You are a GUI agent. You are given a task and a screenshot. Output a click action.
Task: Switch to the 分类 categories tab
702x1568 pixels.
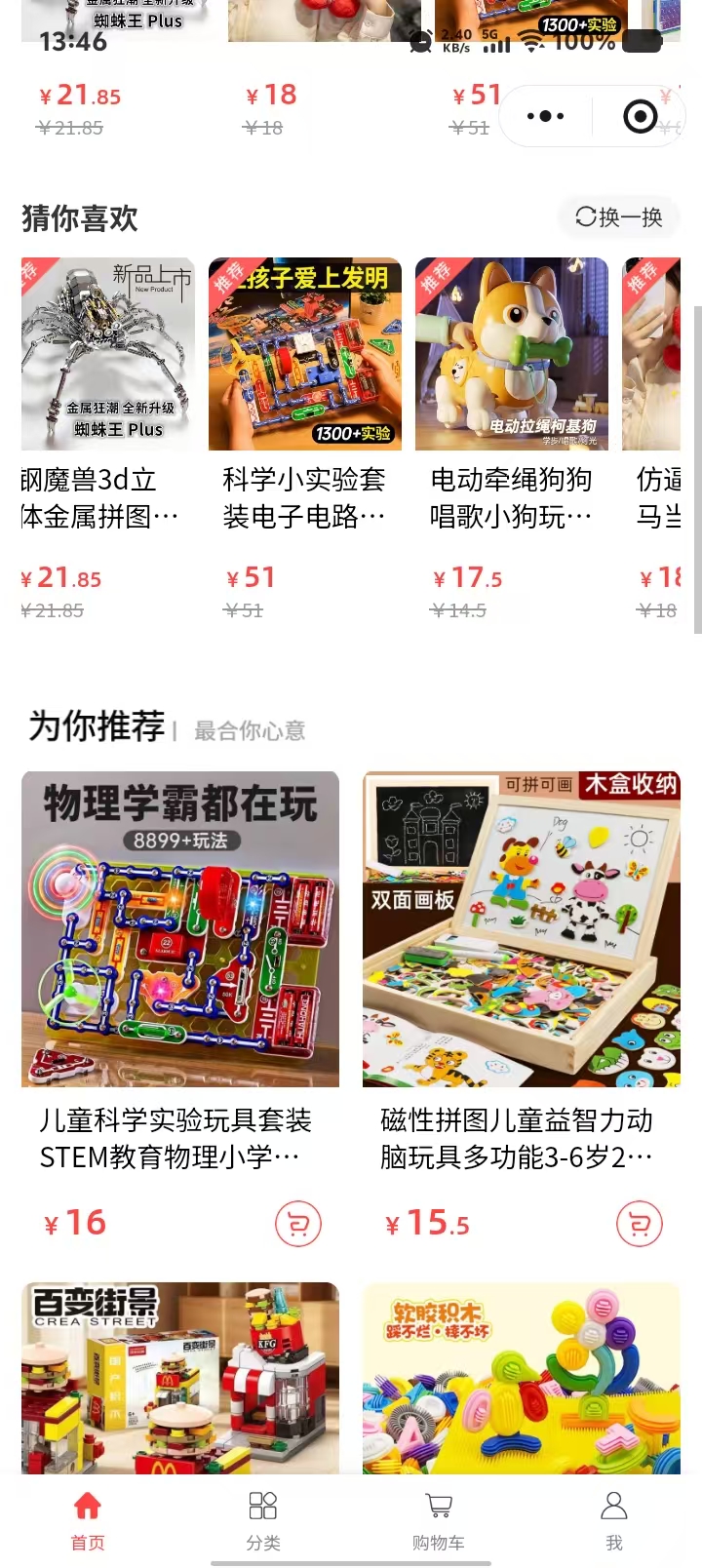(263, 1519)
